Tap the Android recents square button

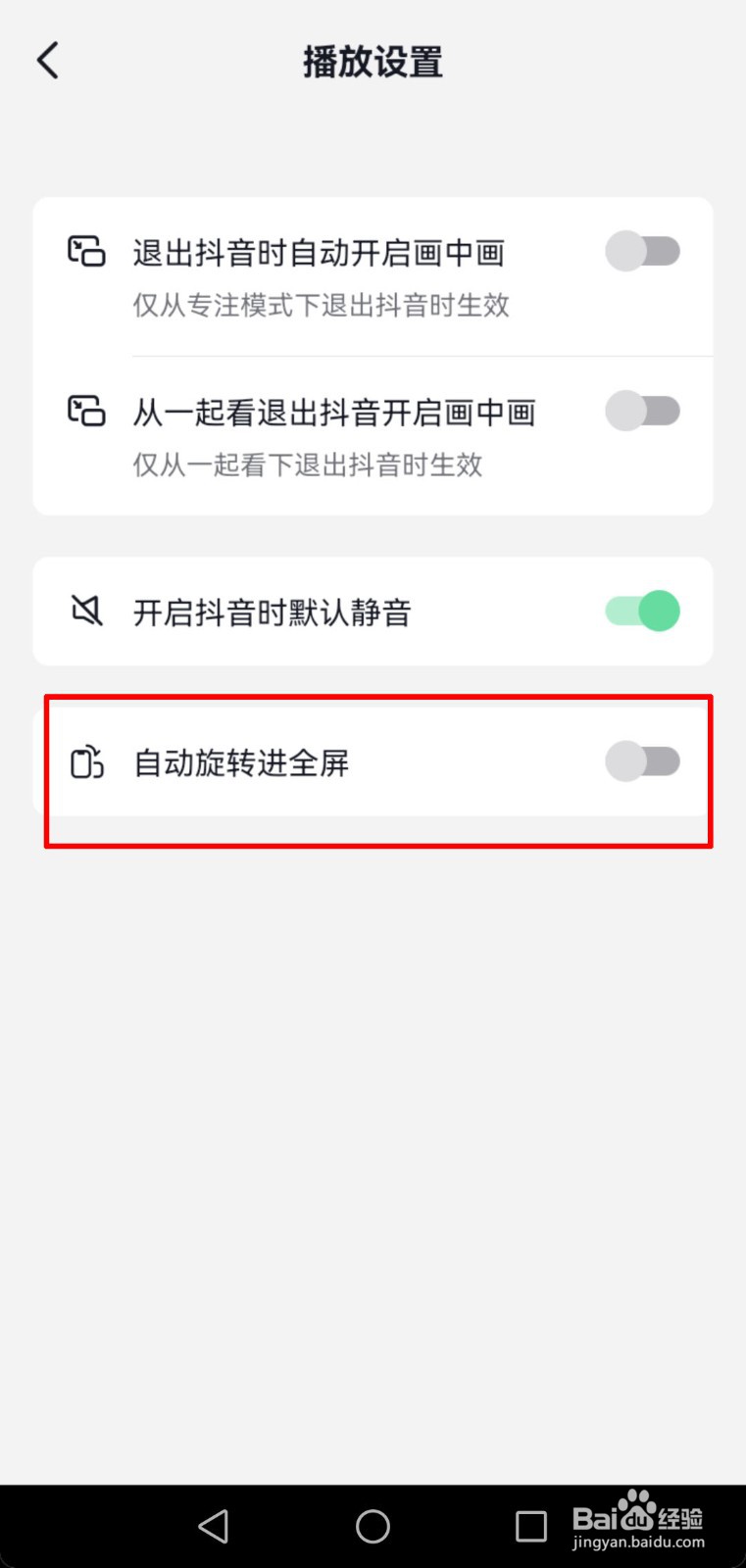coord(530,1525)
